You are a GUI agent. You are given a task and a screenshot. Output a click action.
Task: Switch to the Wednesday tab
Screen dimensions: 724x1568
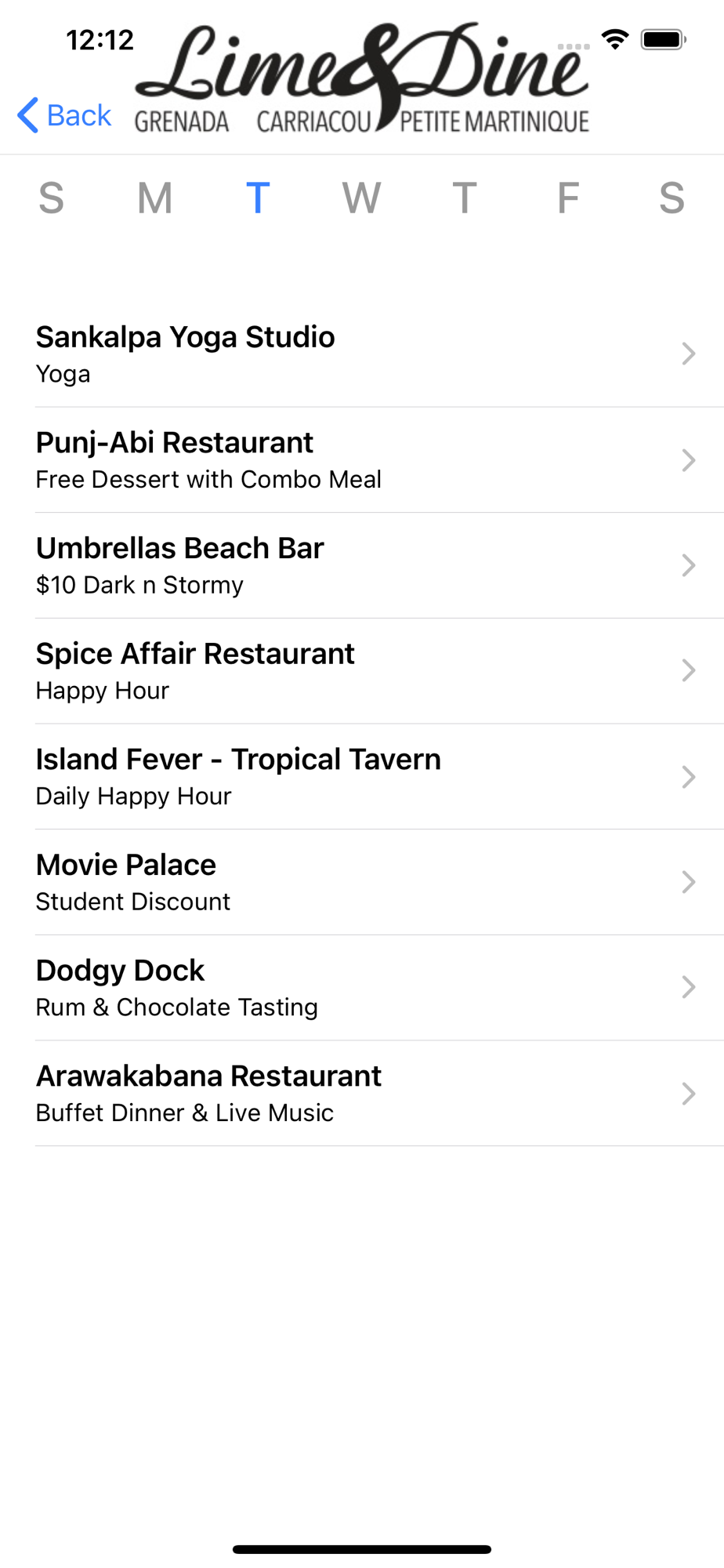coord(361,198)
